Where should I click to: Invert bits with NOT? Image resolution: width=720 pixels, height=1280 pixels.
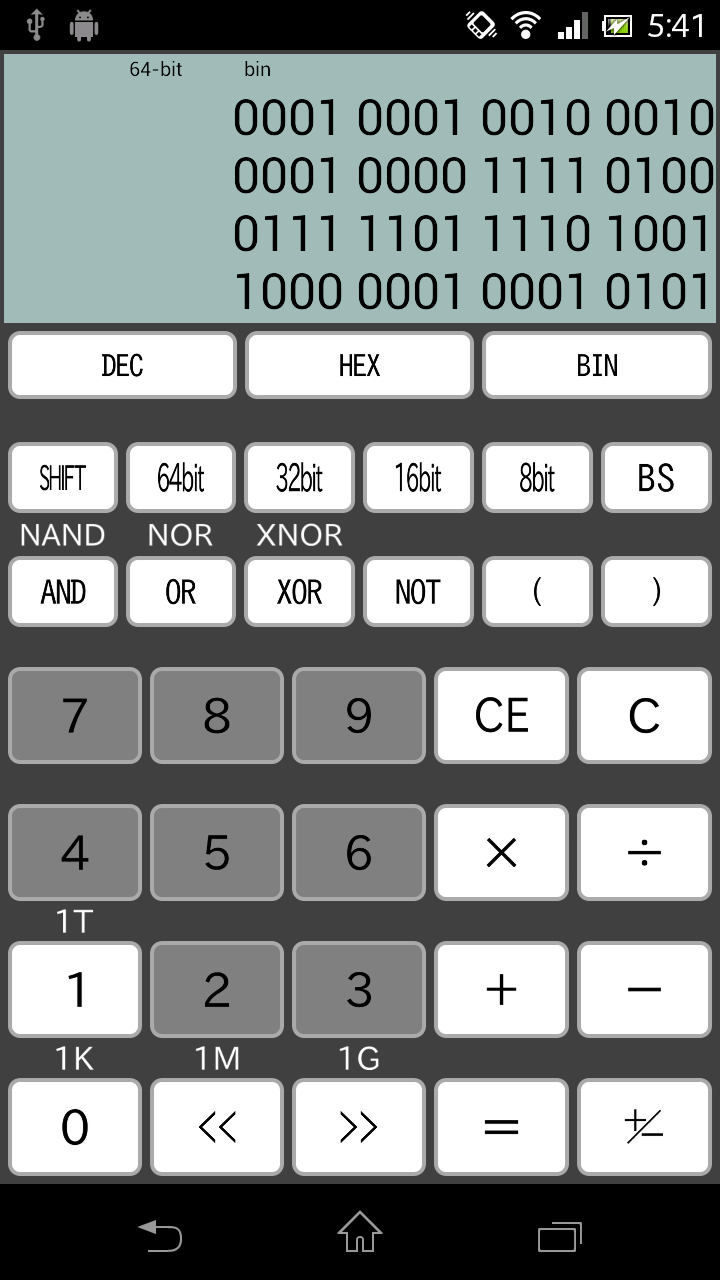pyautogui.click(x=418, y=592)
